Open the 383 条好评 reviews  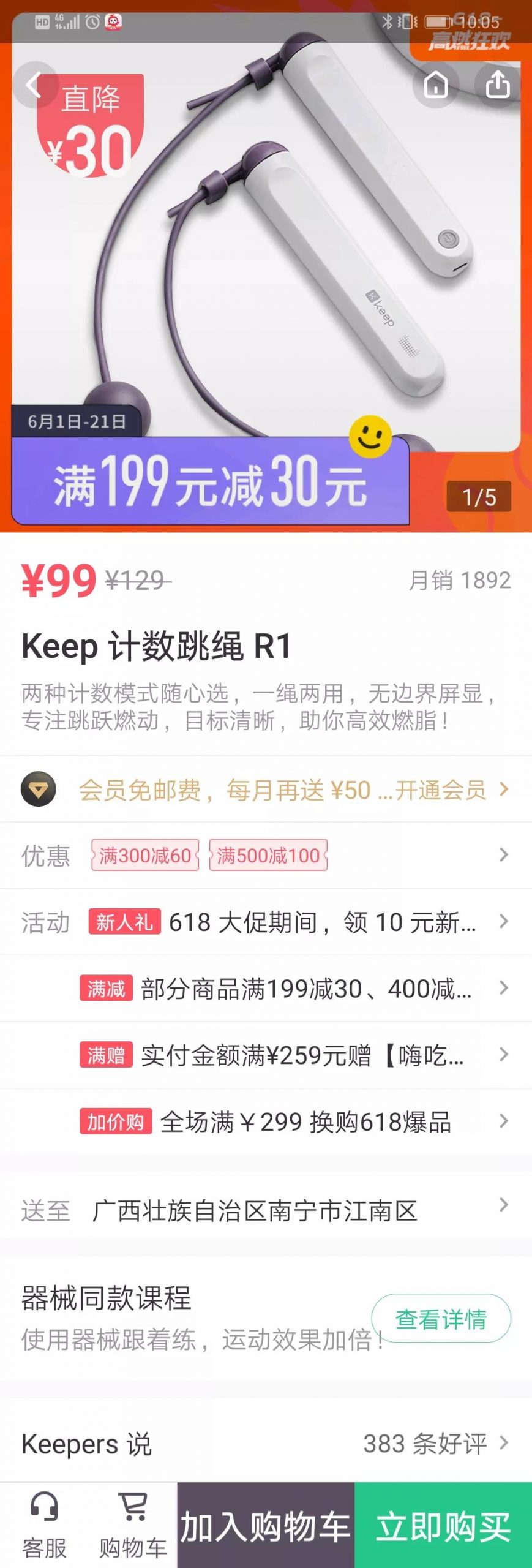435,1444
